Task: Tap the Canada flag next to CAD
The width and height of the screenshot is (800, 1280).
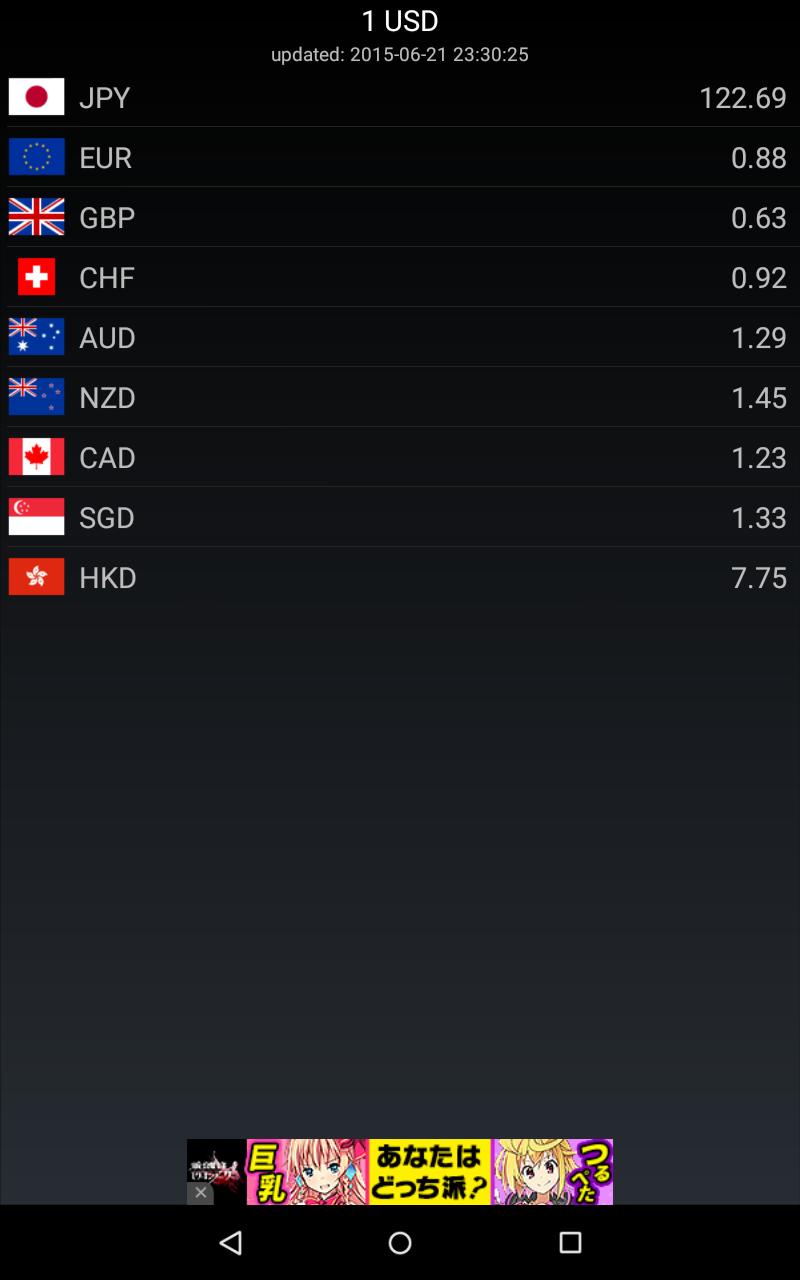Action: click(x=36, y=457)
